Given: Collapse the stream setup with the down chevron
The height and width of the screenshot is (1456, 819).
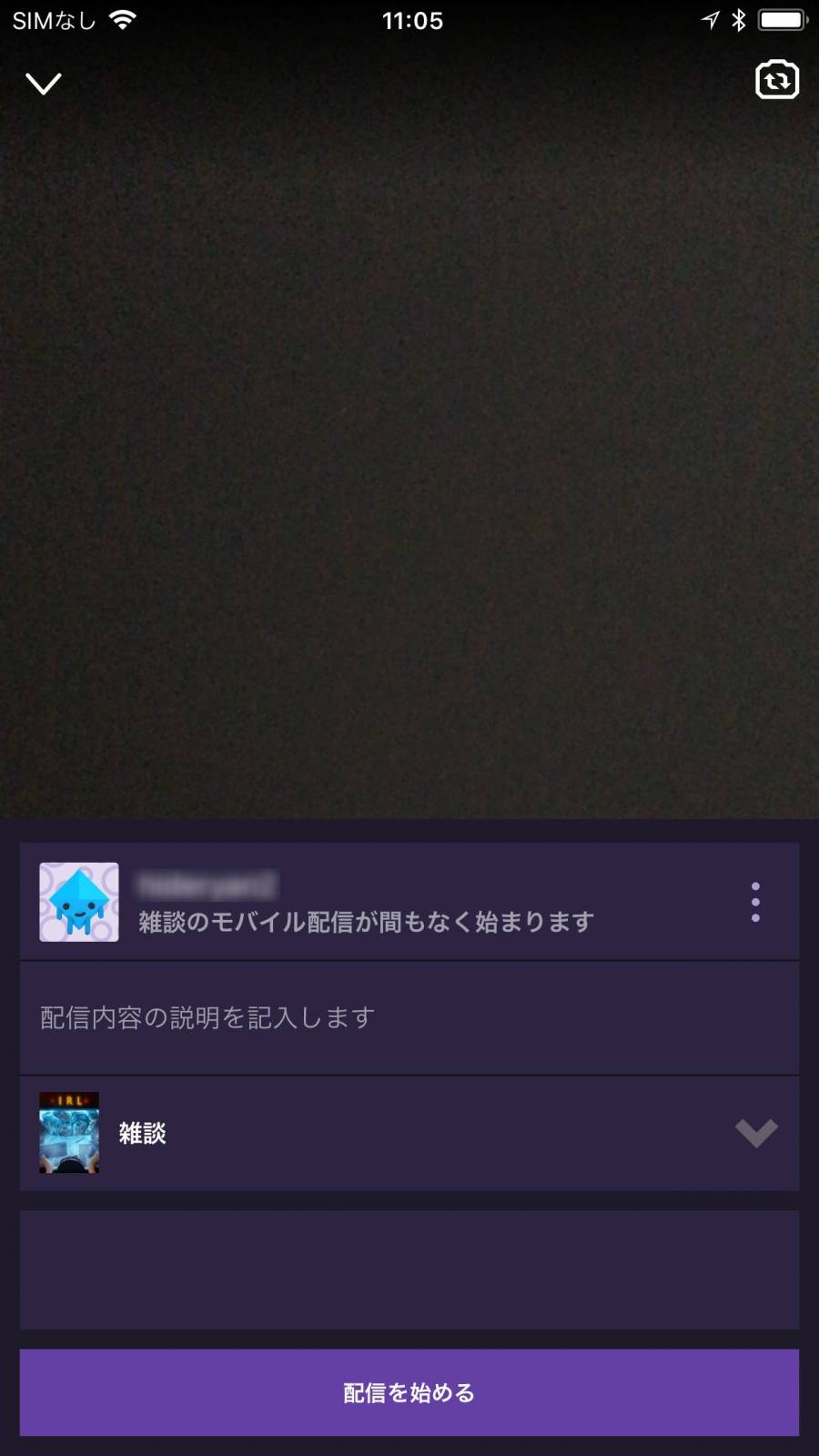Looking at the screenshot, I should (x=43, y=84).
